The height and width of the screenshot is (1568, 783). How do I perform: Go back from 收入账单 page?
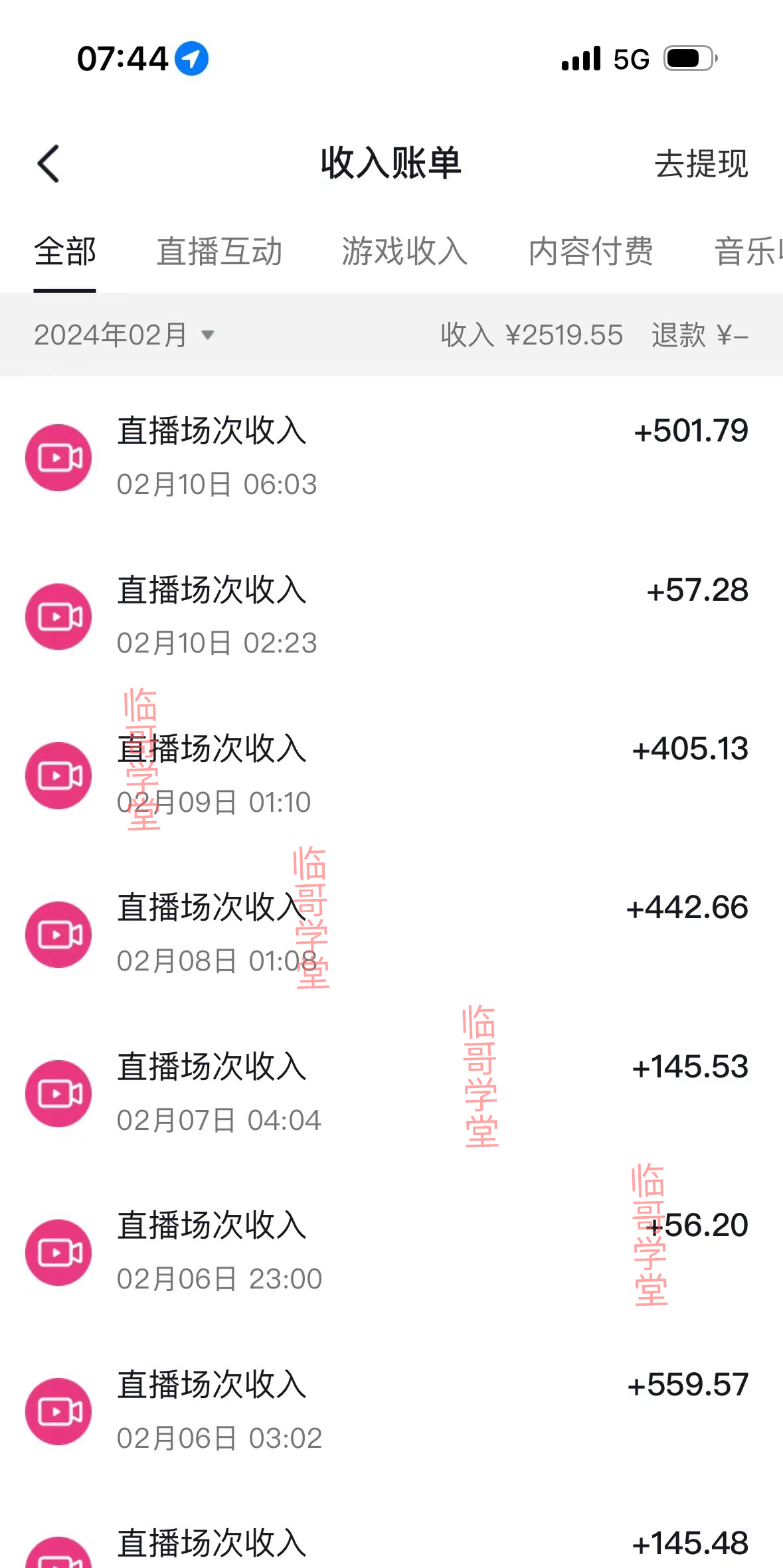tap(49, 163)
